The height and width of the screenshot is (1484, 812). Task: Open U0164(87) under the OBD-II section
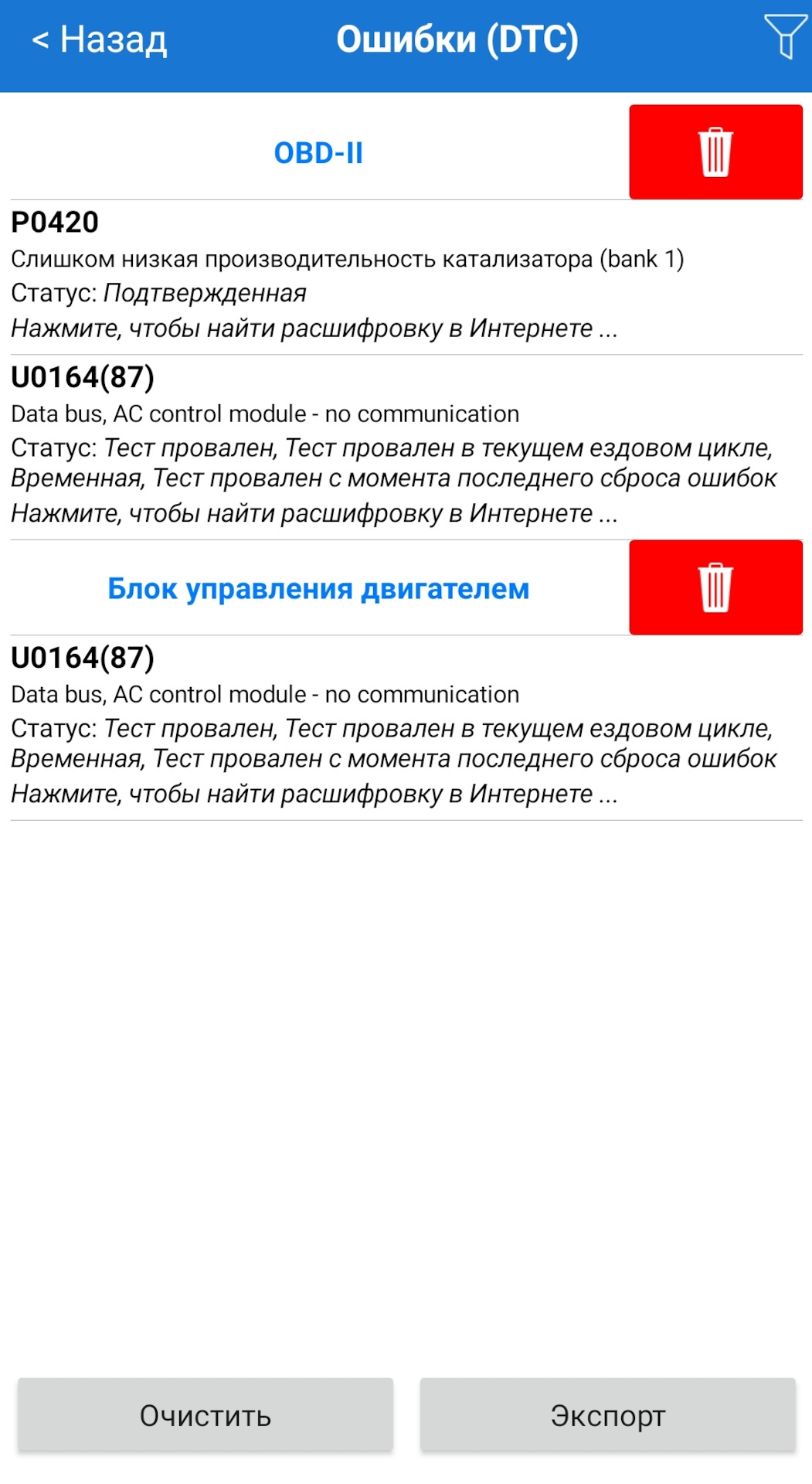406,448
